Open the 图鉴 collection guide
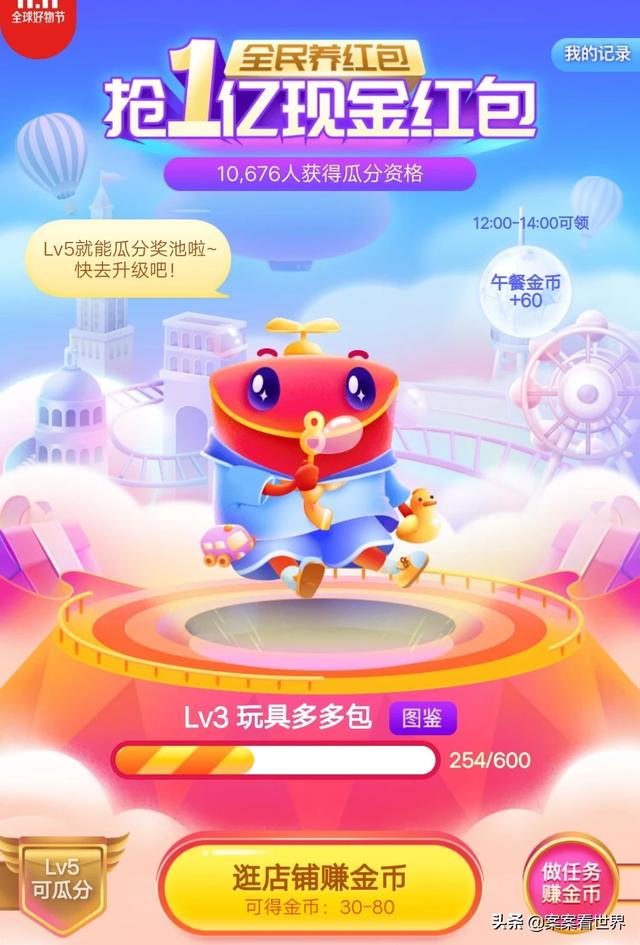The width and height of the screenshot is (640, 945). [x=422, y=717]
